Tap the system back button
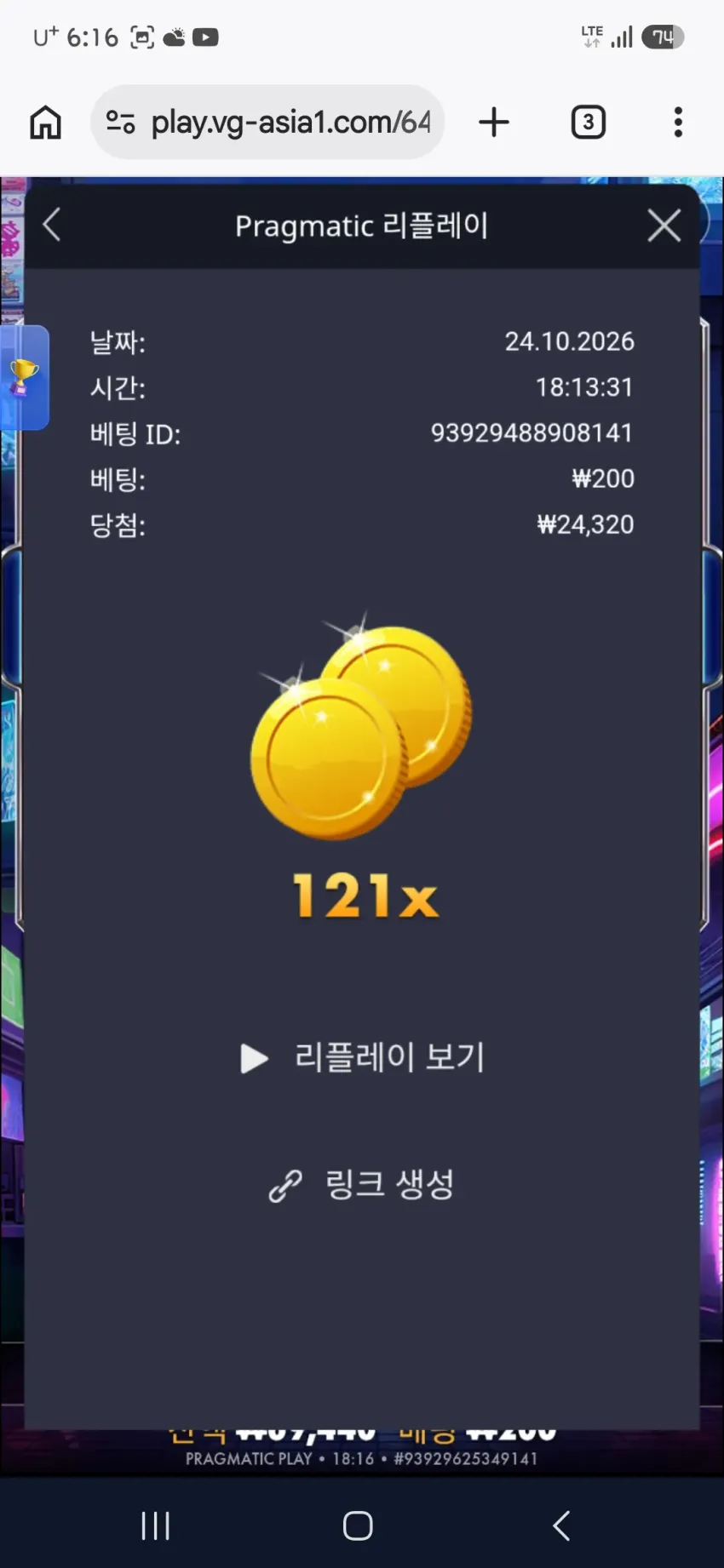This screenshot has height=1568, width=724. 561,1525
